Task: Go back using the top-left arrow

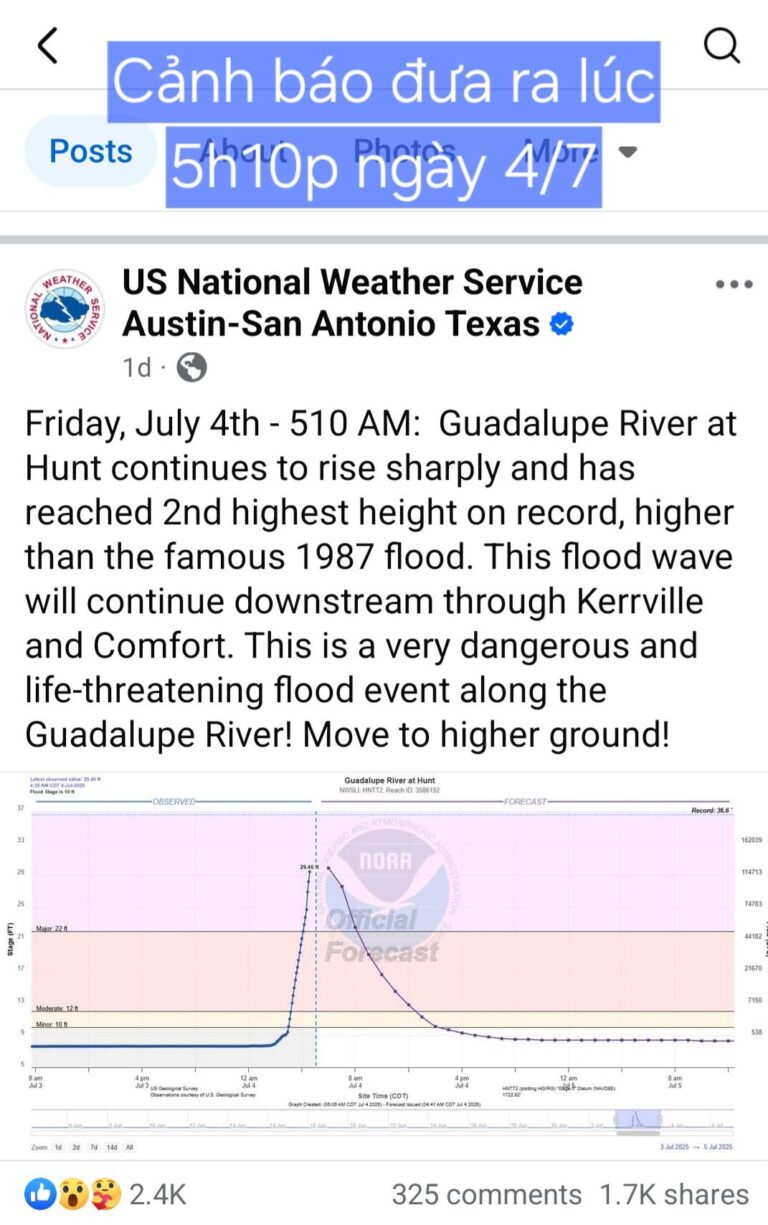Action: pos(47,46)
